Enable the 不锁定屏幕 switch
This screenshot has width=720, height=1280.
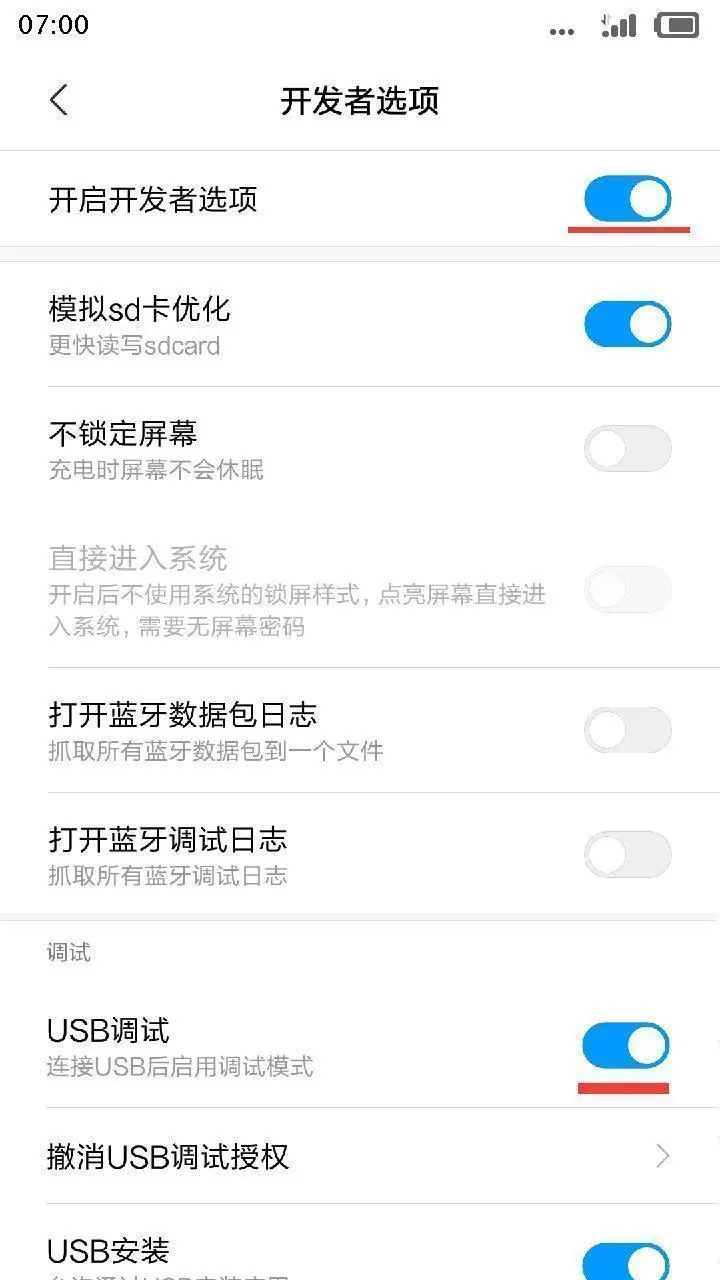pos(627,448)
